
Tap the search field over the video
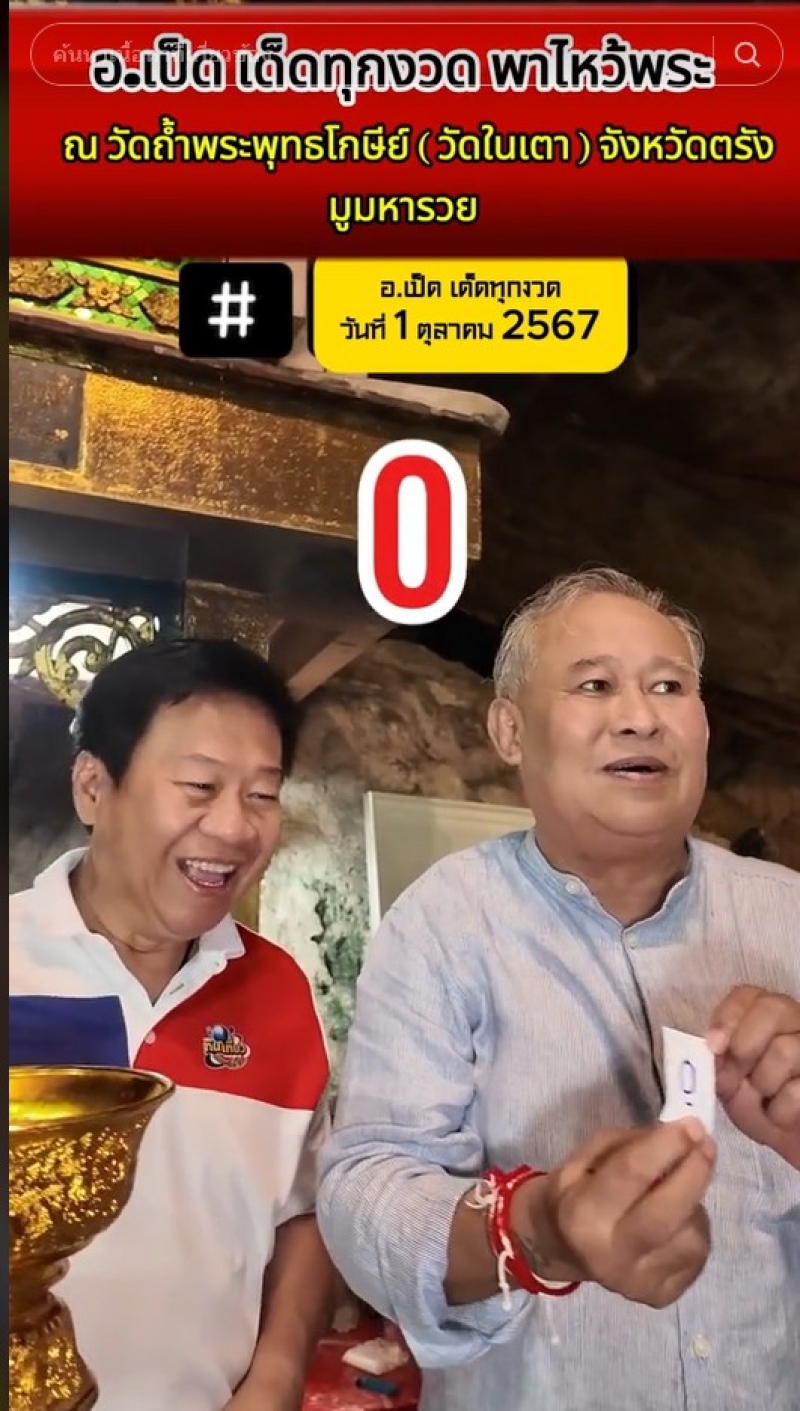(x=370, y=54)
